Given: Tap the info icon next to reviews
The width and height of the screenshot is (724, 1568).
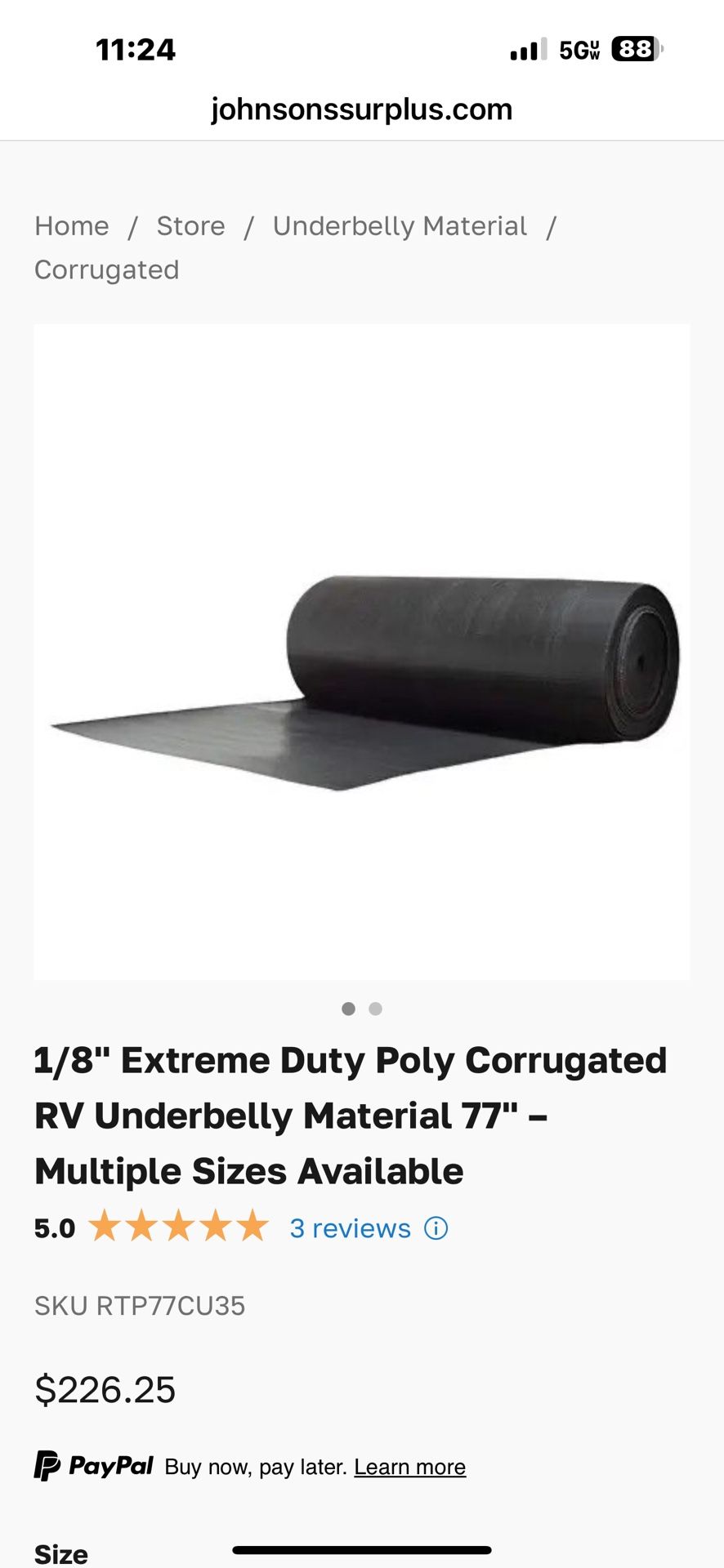Looking at the screenshot, I should coord(434,1227).
